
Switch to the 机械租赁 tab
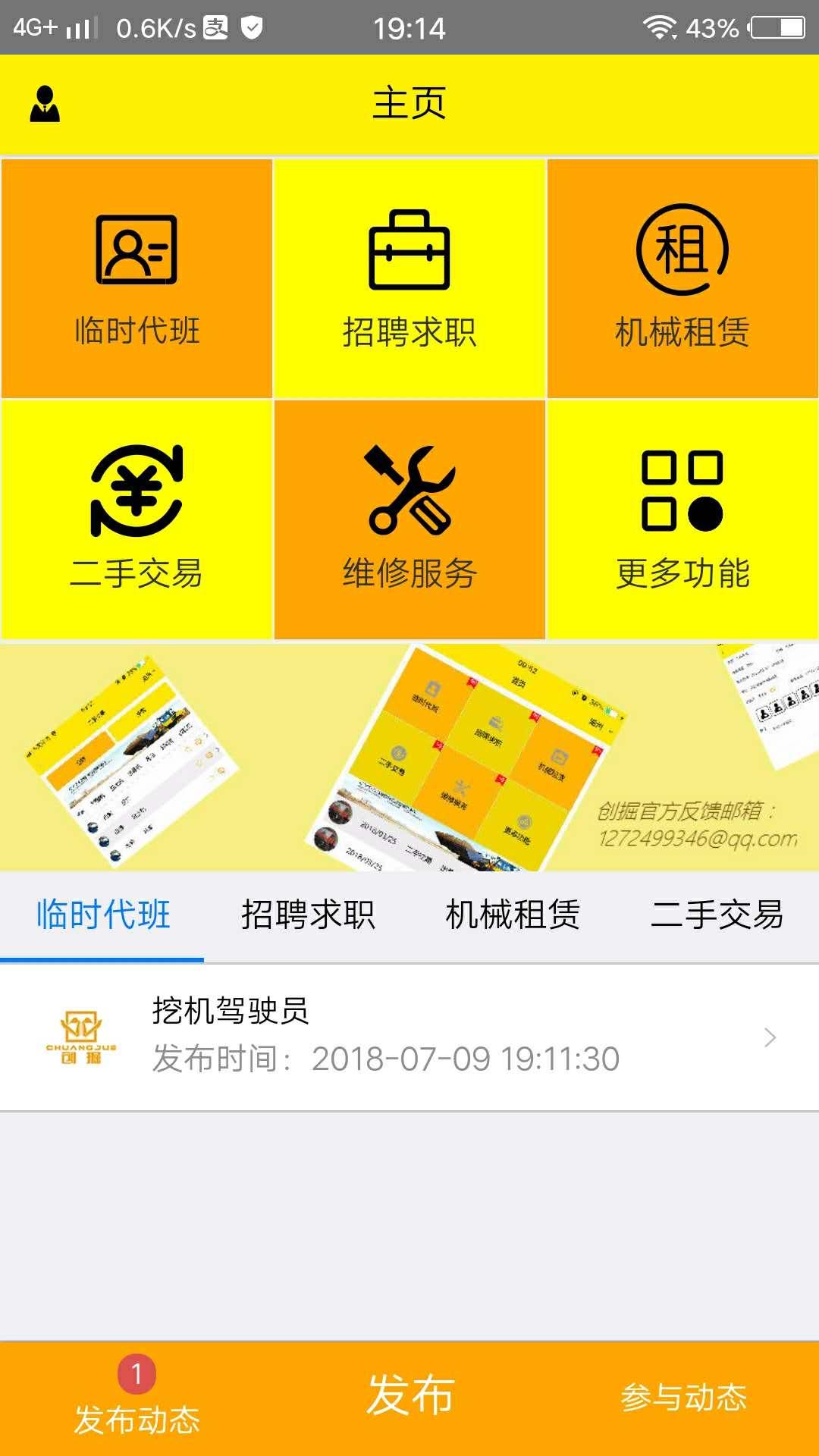[x=512, y=915]
